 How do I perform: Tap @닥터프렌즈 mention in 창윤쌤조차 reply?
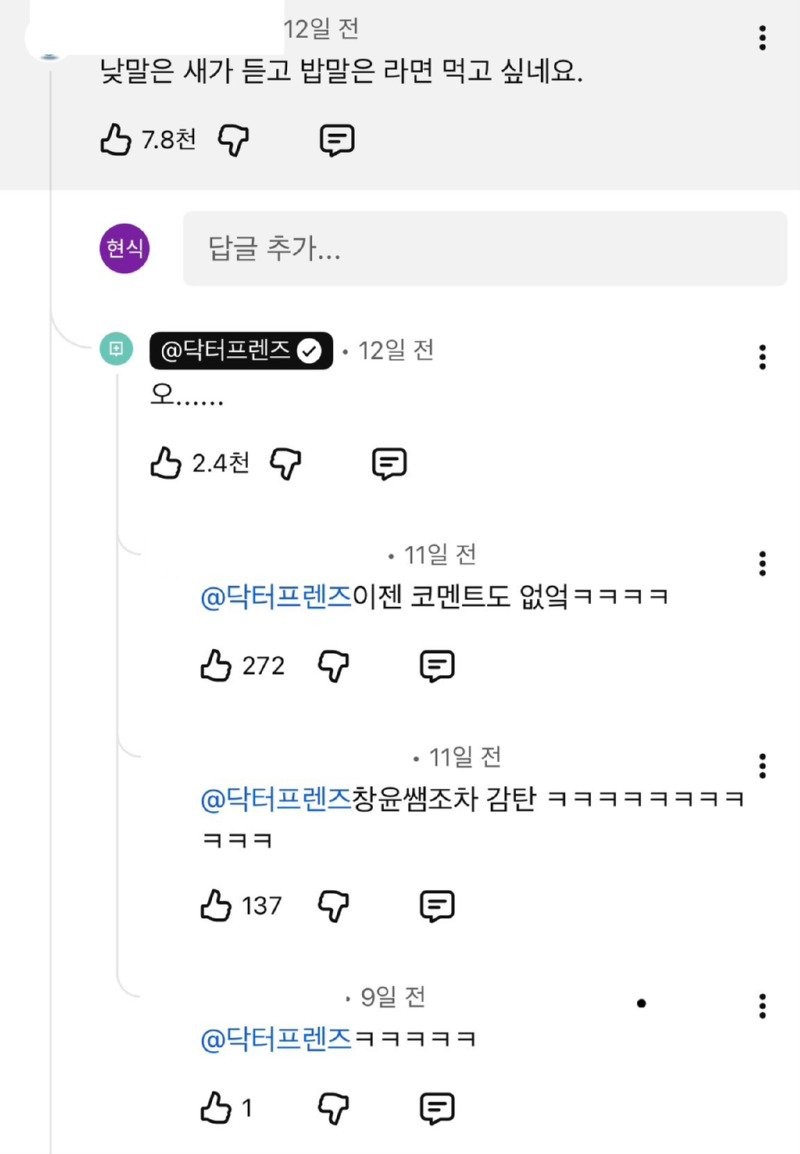pyautogui.click(x=276, y=799)
